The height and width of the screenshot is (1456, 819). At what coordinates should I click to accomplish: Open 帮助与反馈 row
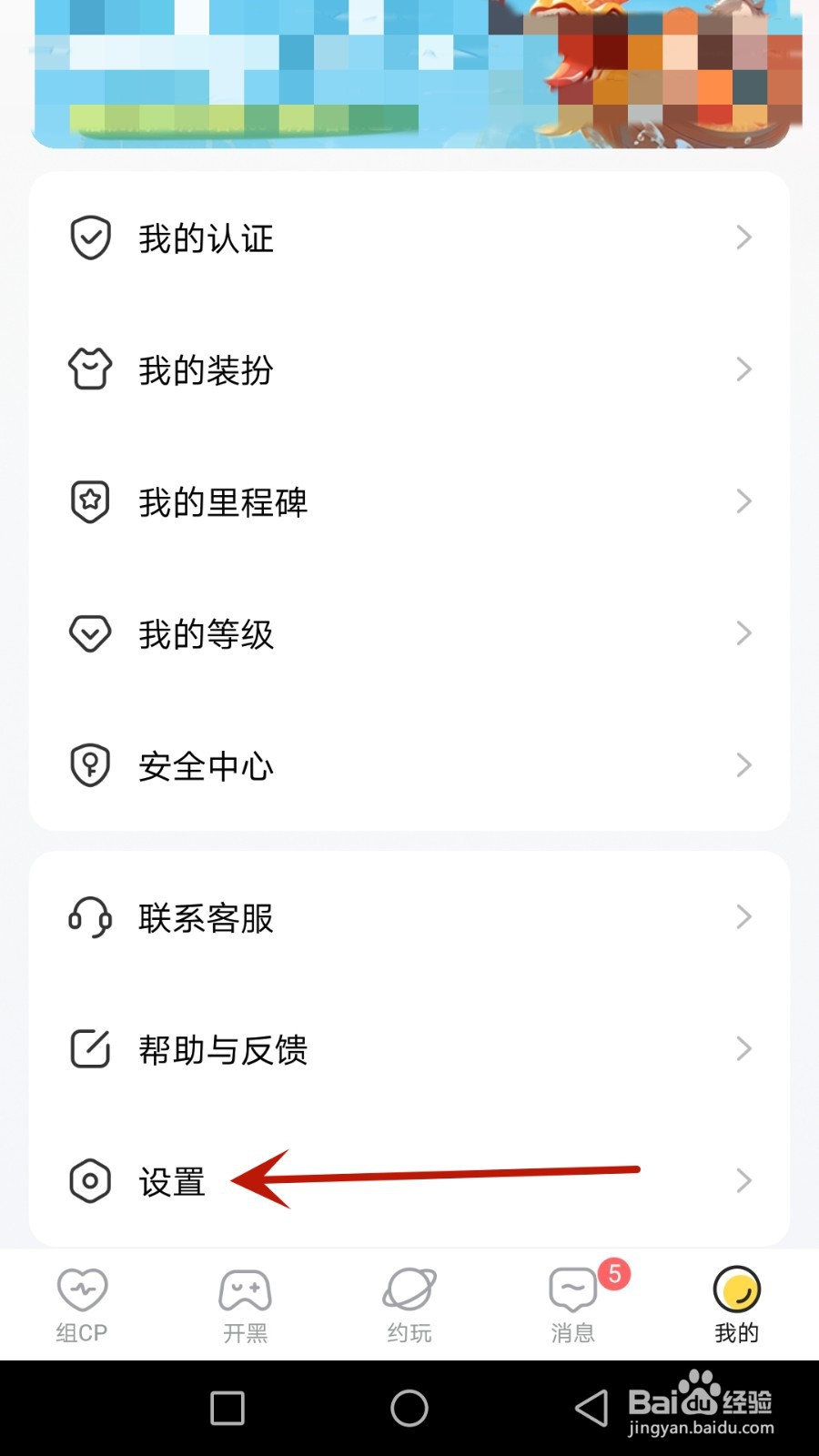click(409, 1049)
